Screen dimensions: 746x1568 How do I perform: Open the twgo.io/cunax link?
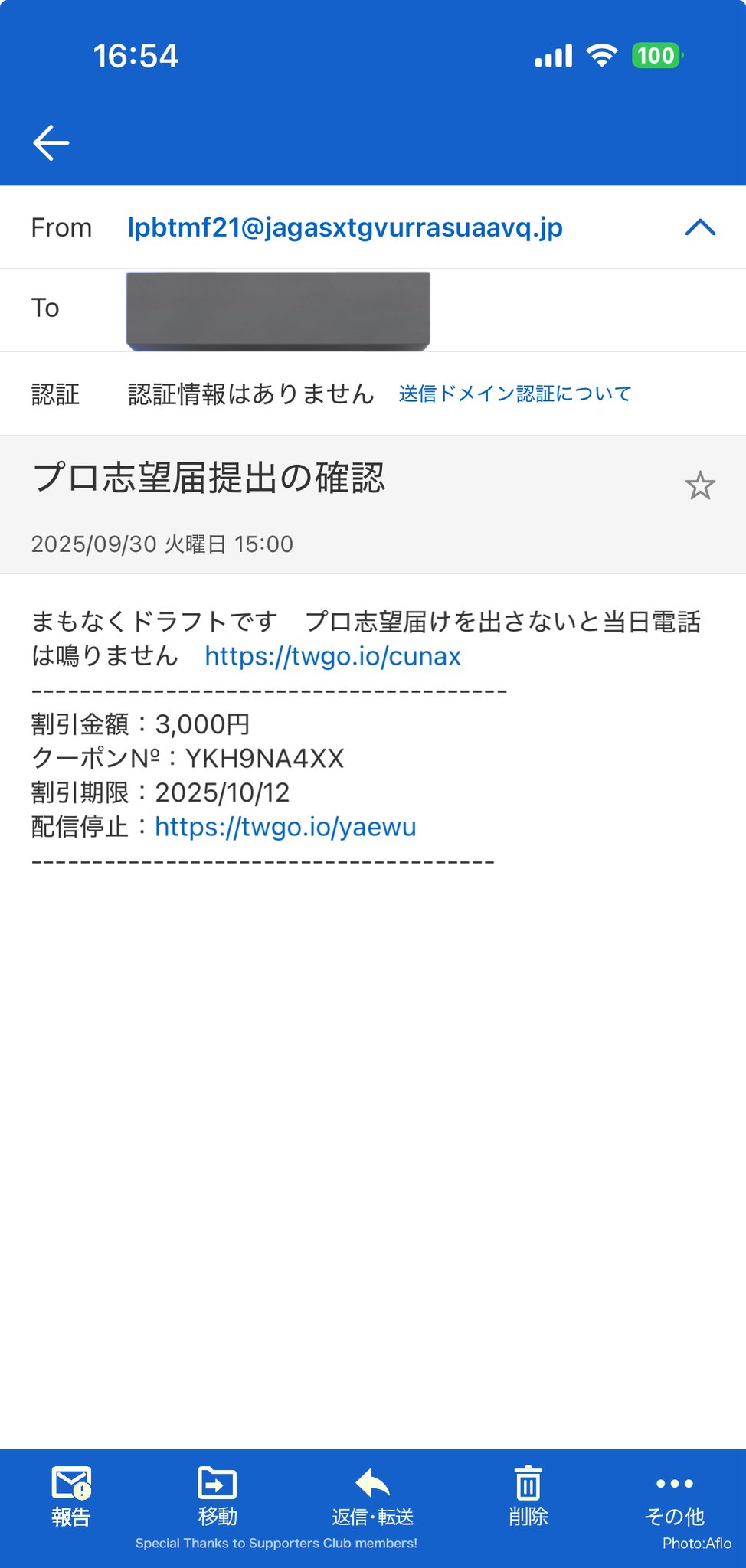[332, 656]
